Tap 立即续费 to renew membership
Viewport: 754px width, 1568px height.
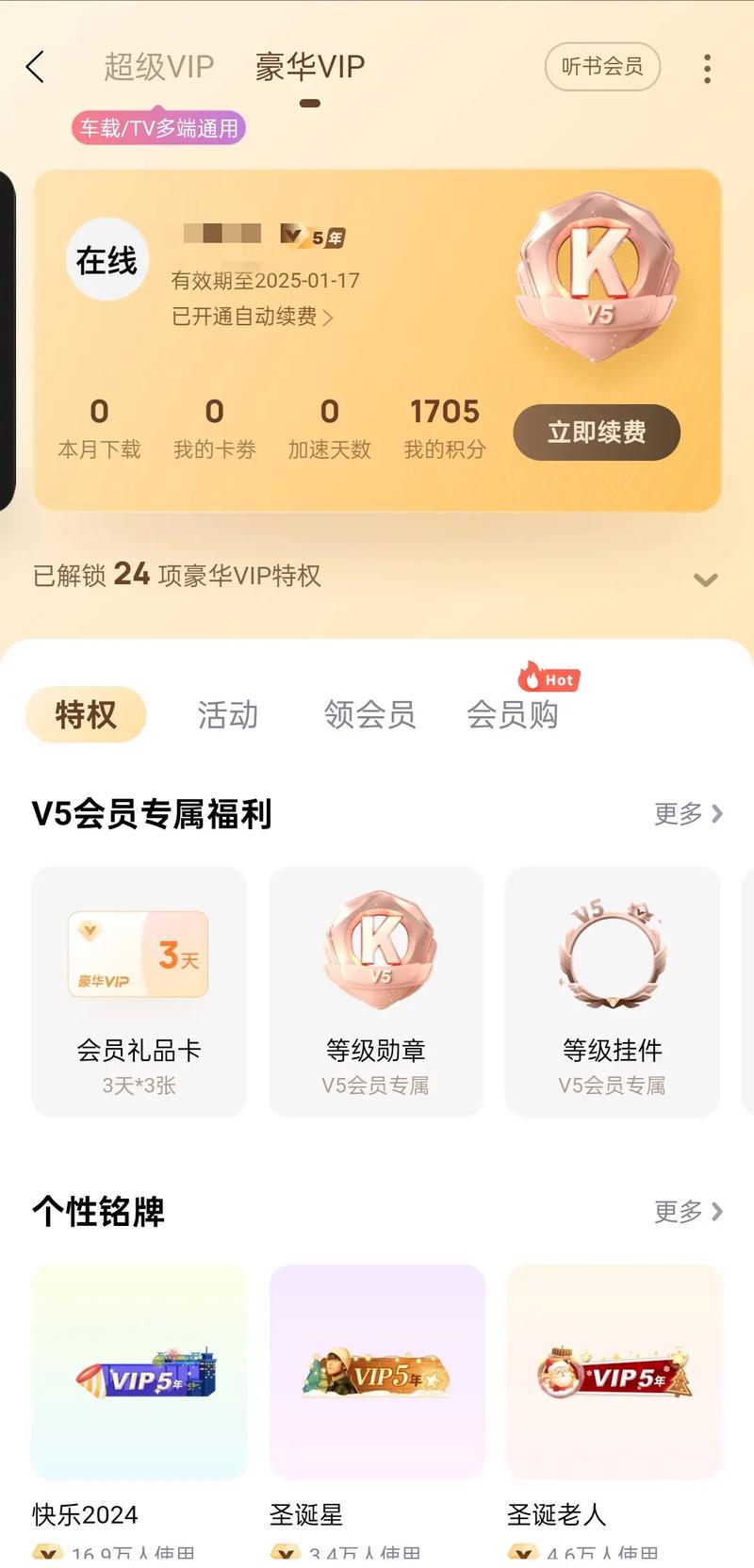[596, 432]
